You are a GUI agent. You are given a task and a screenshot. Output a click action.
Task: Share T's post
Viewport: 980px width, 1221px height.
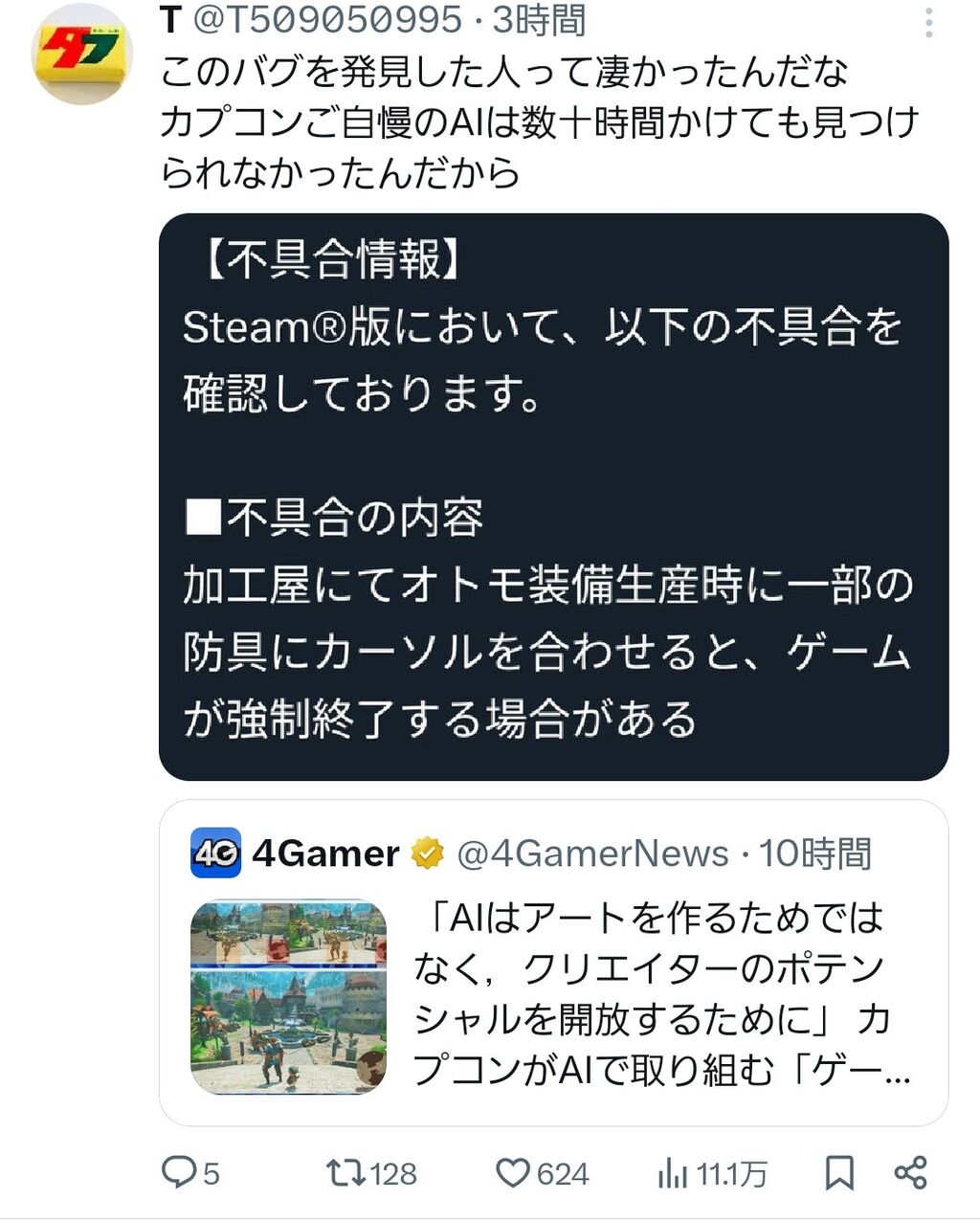pos(910,1173)
